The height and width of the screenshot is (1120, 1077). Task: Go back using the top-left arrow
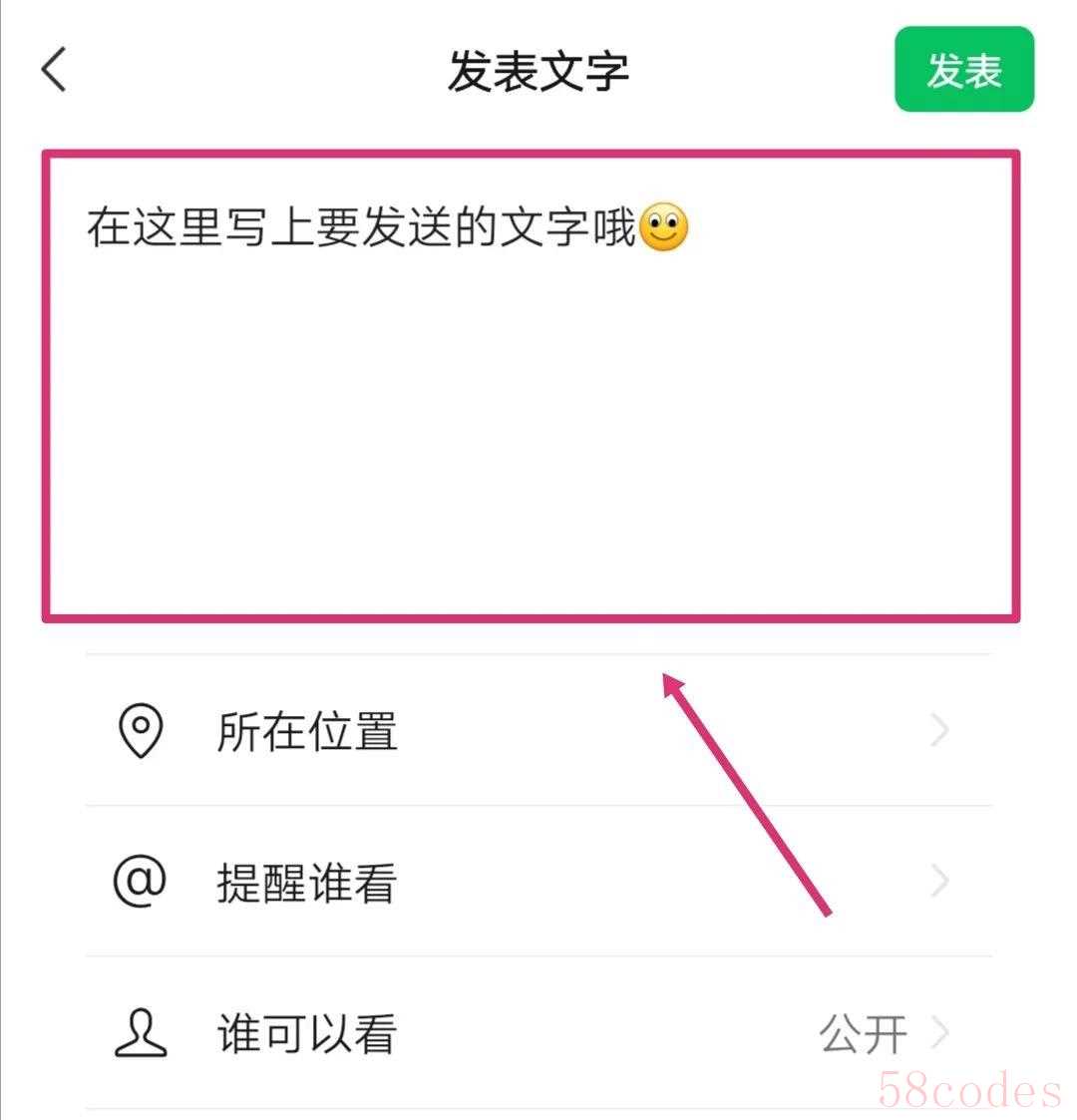click(55, 70)
